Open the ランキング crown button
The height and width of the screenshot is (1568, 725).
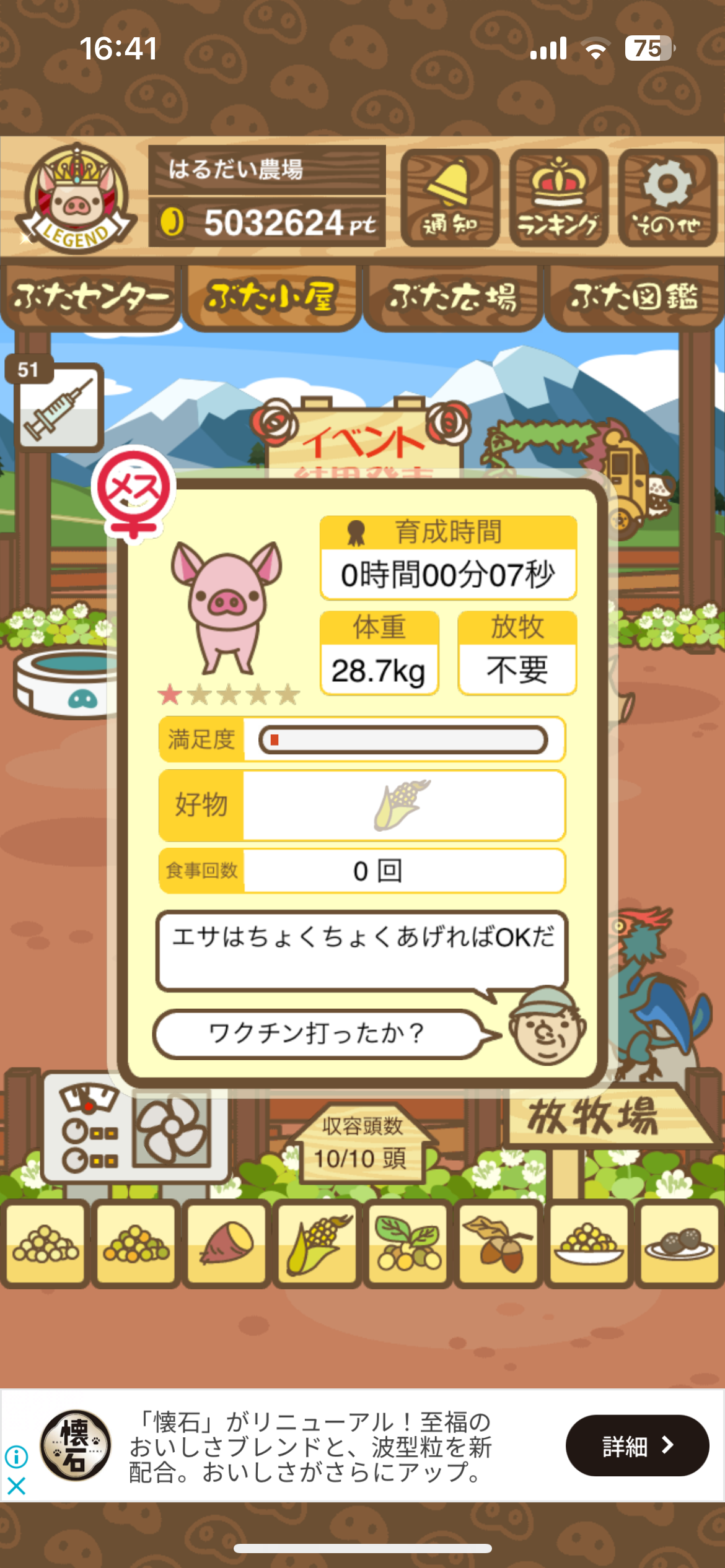558,198
